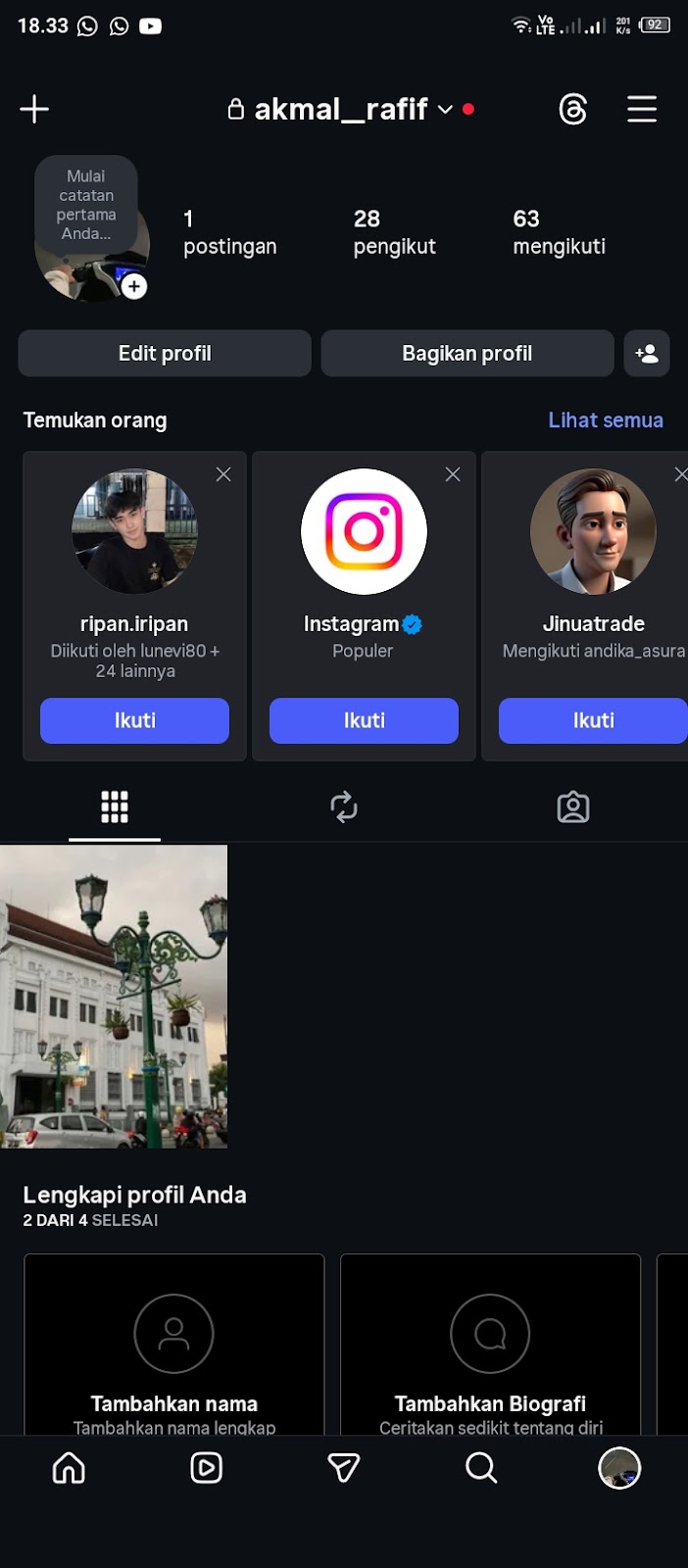
Task: Open the search tab
Action: pos(481,1468)
